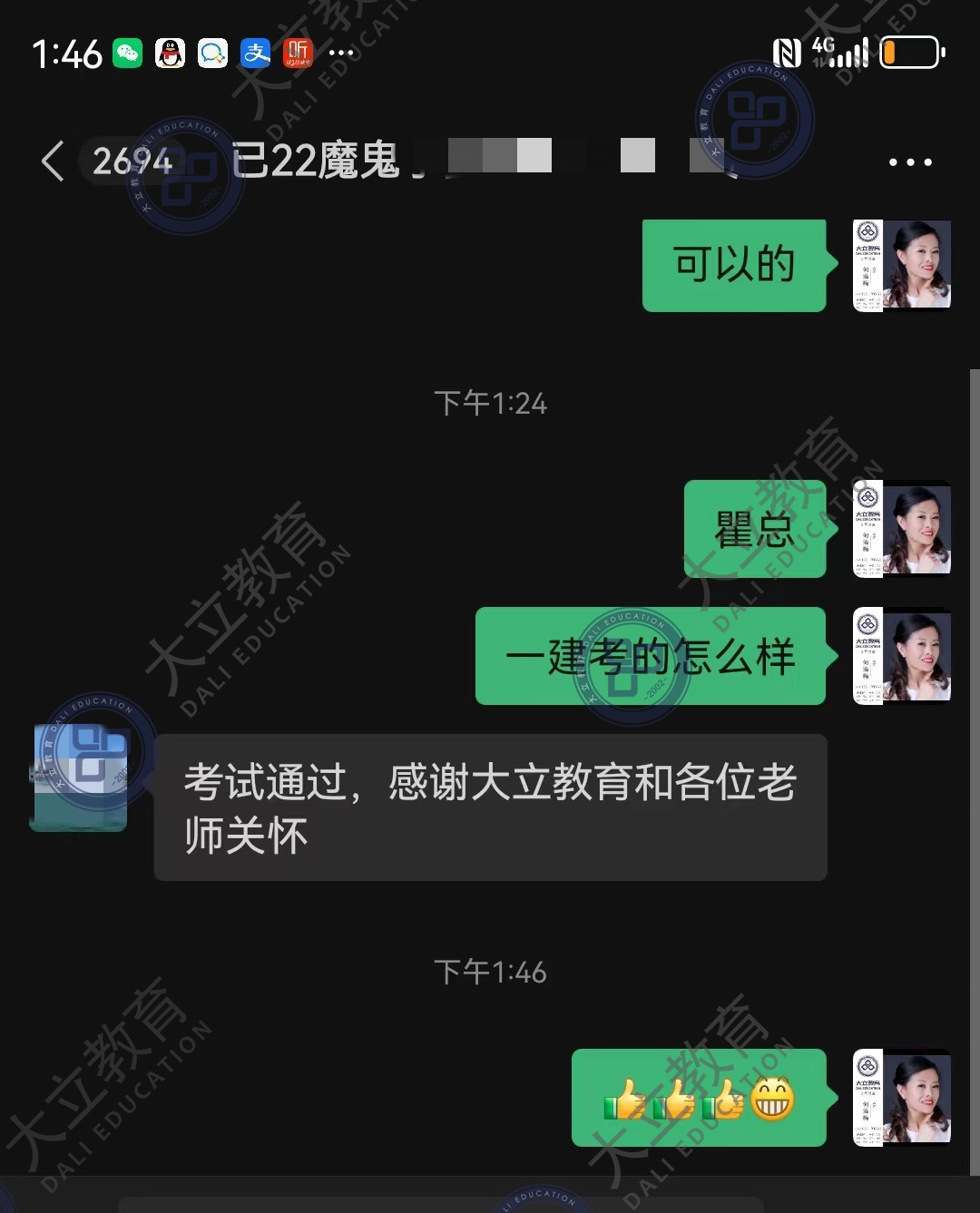View the profile avatar next to "可以的"
The width and height of the screenshot is (980, 1213).
tap(902, 265)
